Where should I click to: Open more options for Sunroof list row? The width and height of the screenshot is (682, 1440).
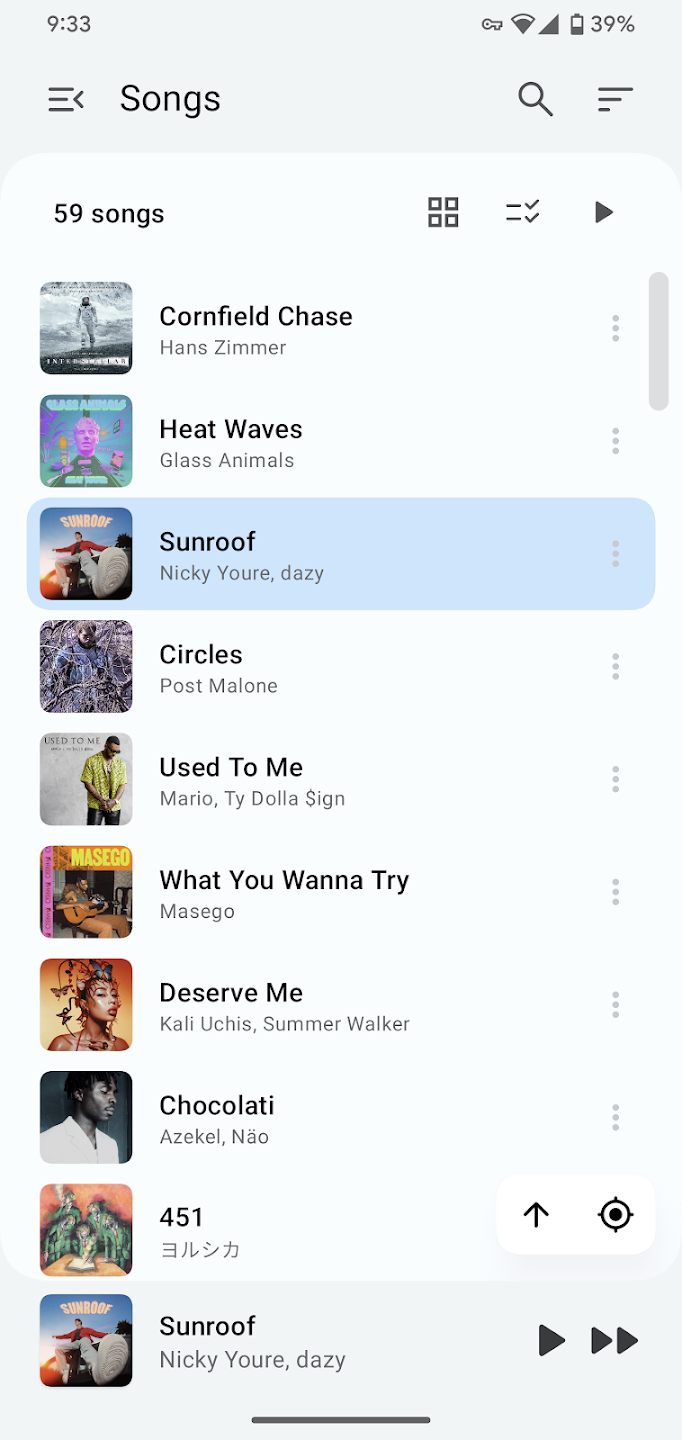[x=615, y=554]
